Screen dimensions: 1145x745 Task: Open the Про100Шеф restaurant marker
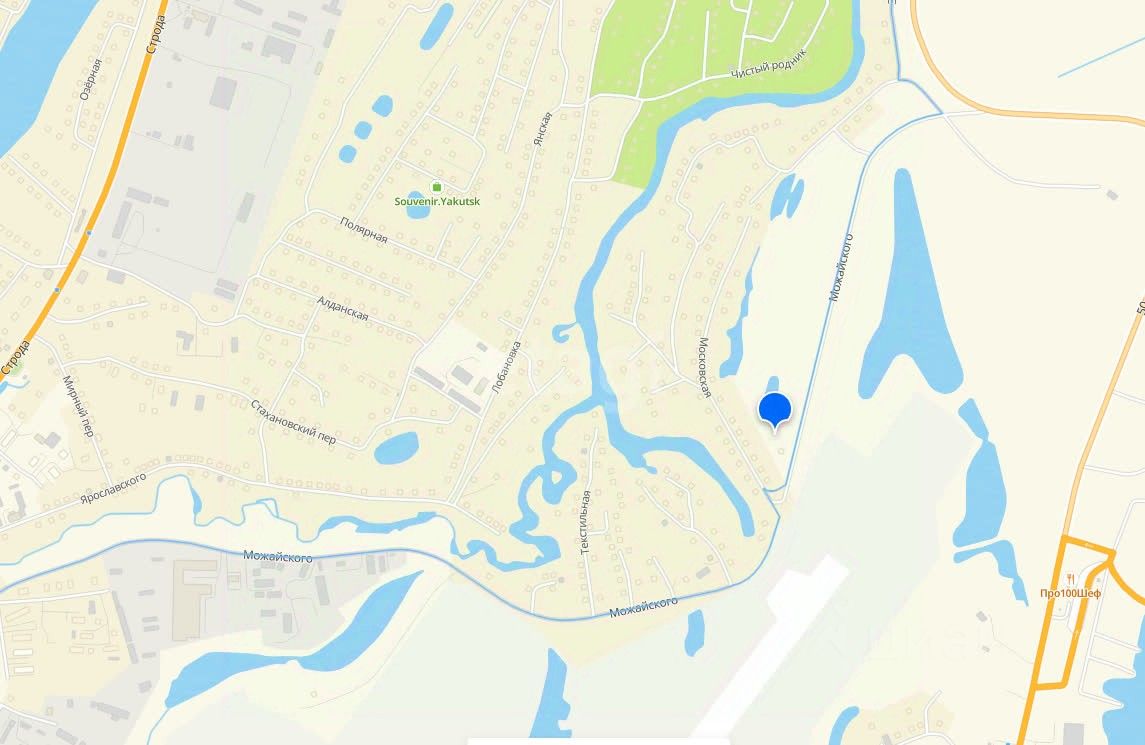coord(1070,578)
